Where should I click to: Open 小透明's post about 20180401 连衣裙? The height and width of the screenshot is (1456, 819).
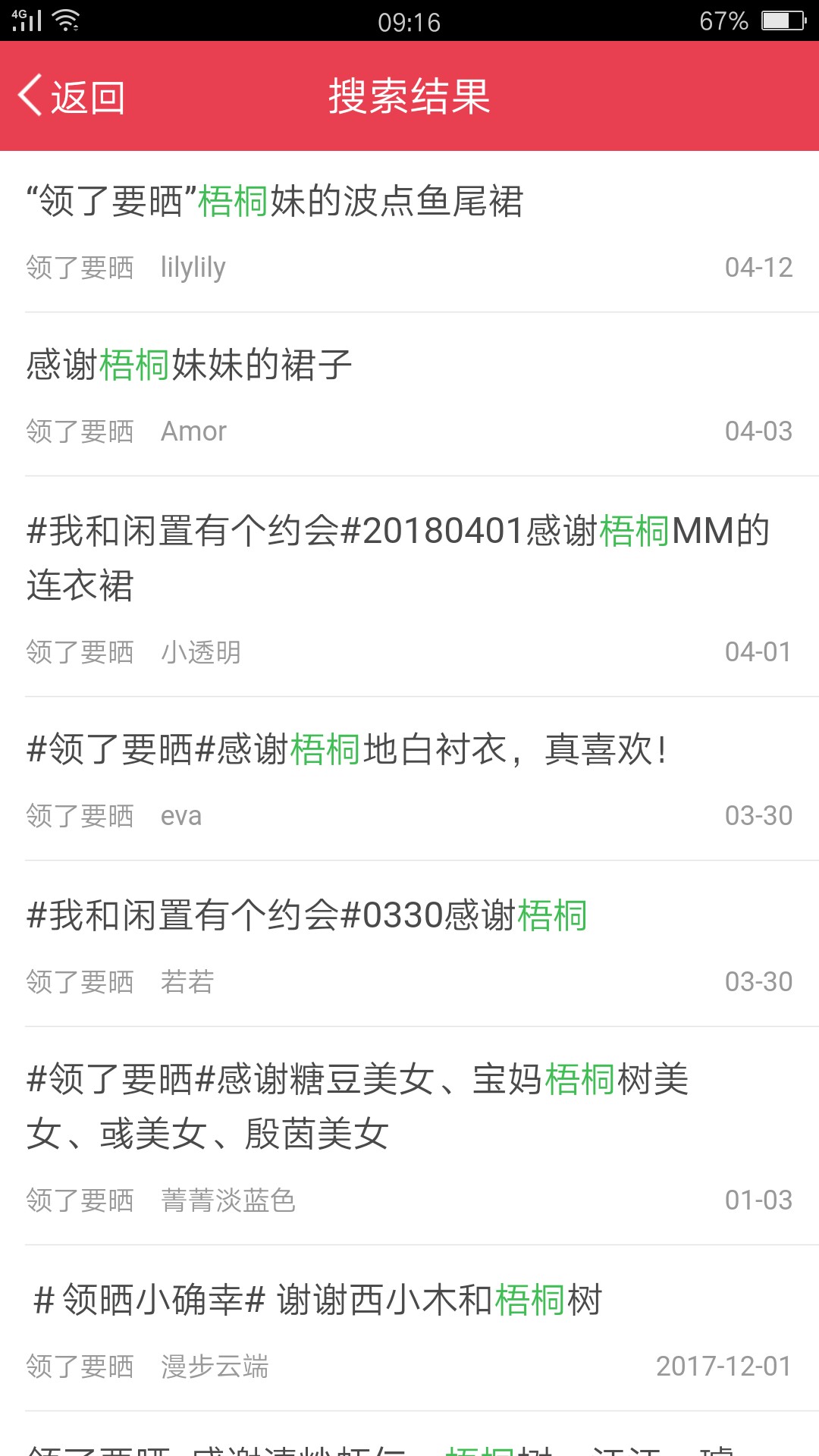(409, 586)
